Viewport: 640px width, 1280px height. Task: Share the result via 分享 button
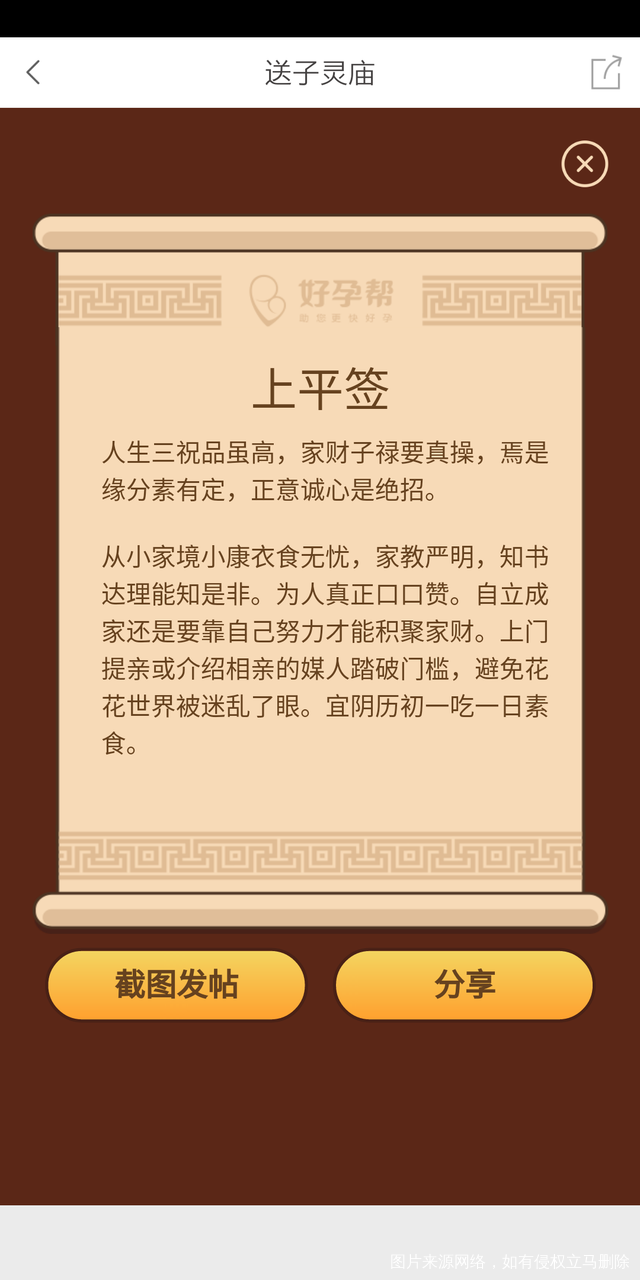464,985
